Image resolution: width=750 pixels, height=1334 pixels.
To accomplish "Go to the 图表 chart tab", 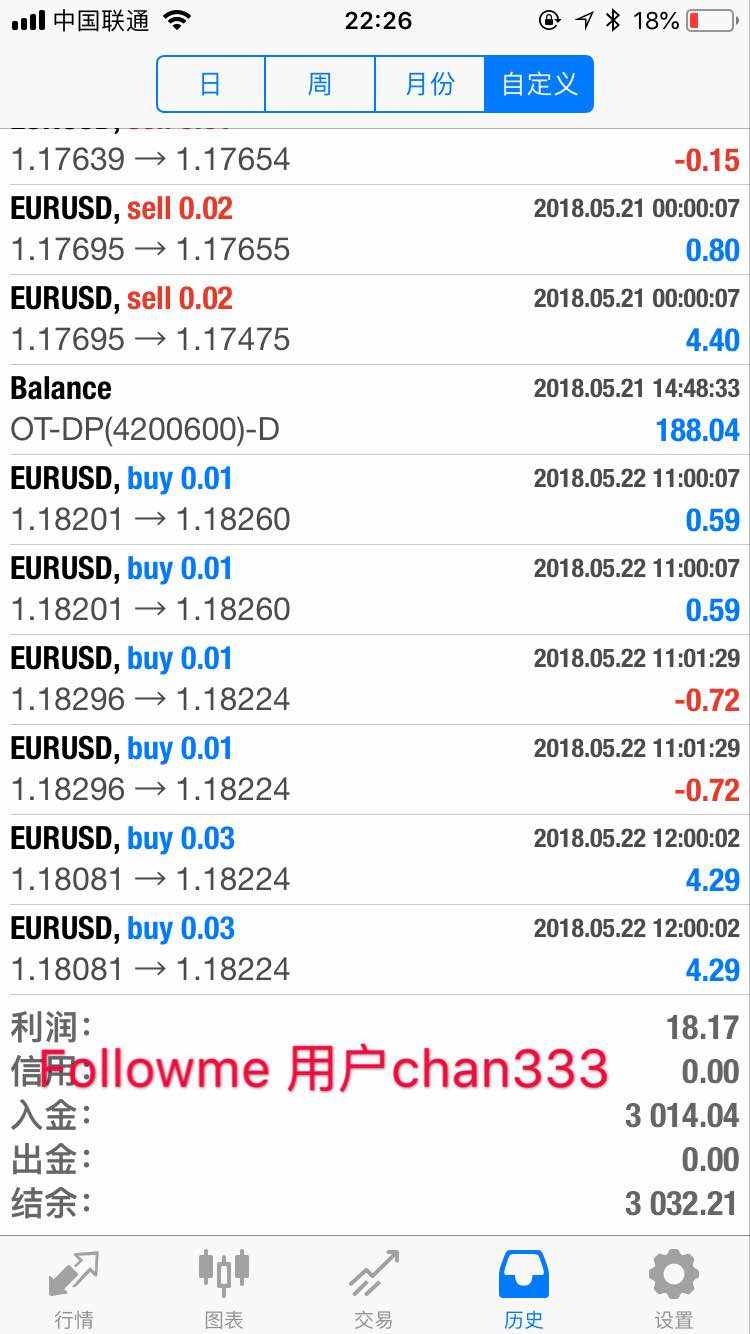I will click(x=224, y=1287).
